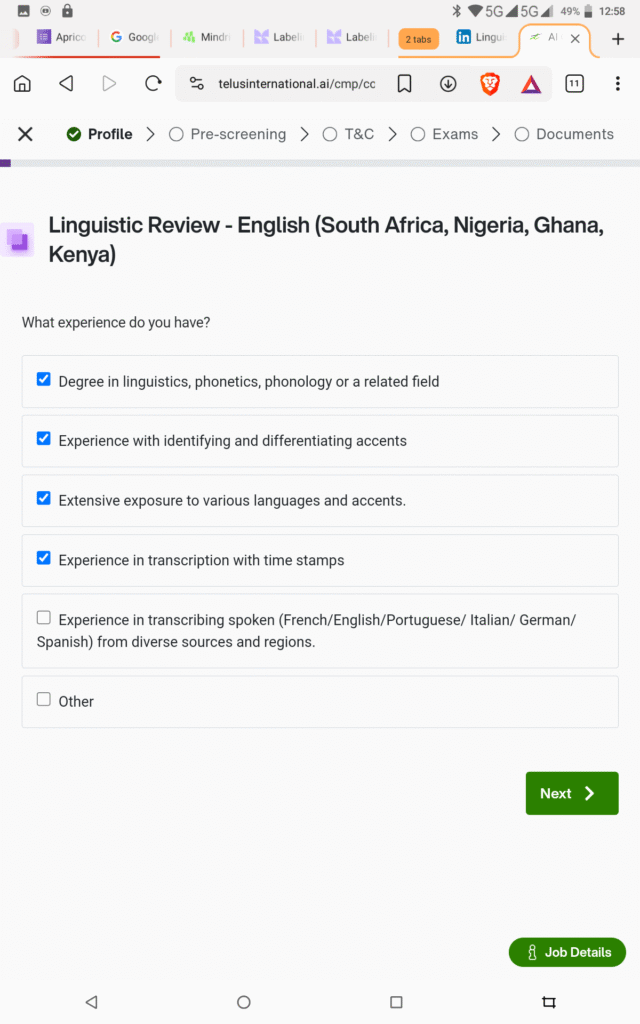640x1024 pixels.
Task: Continue with the Next button
Action: (571, 793)
